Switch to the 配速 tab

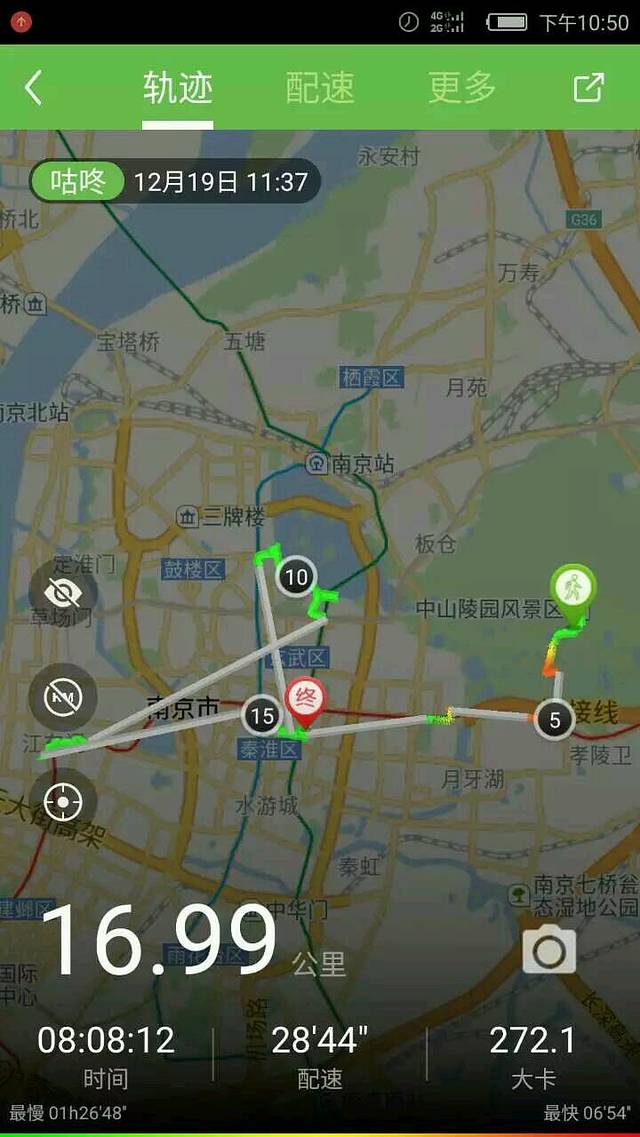point(320,88)
